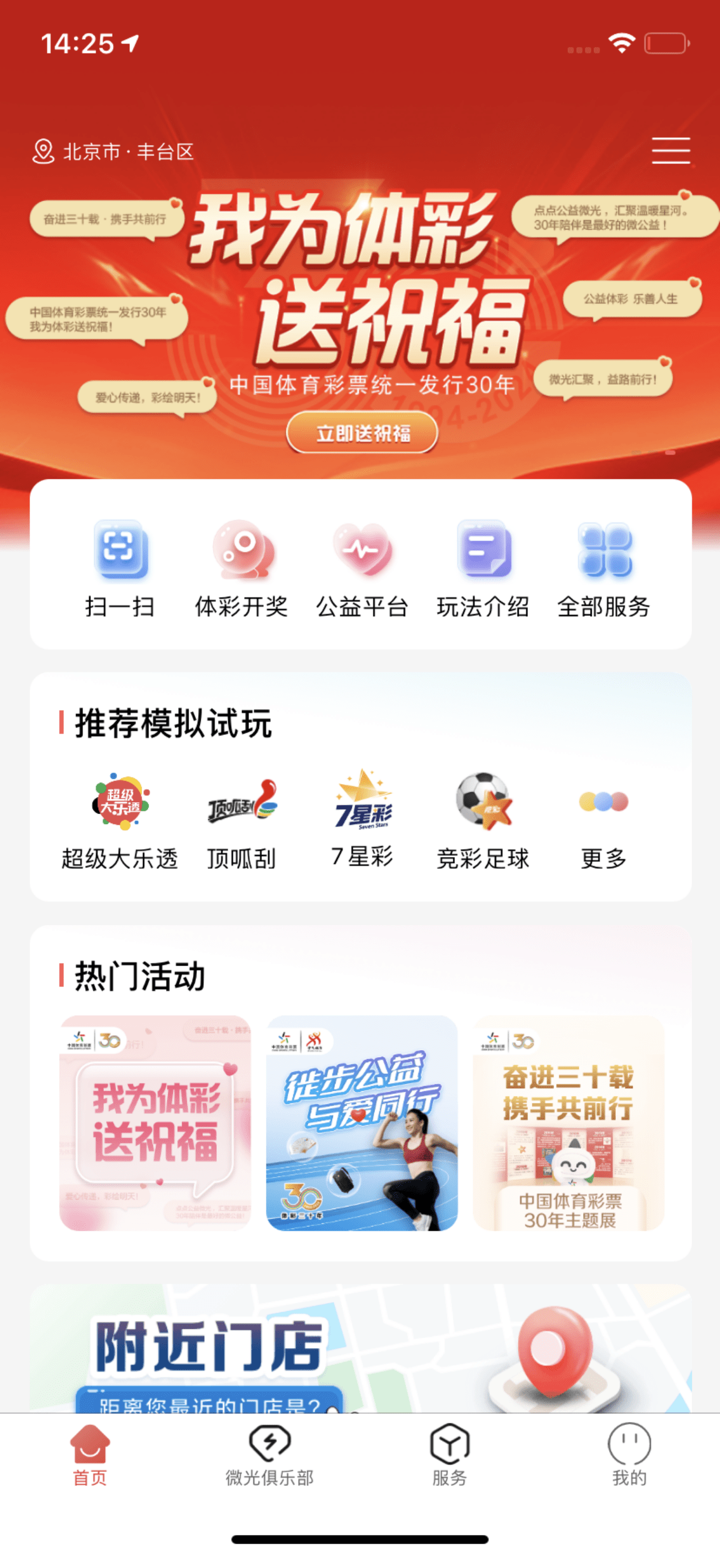Open the 我为体彩送祝福 activity card
This screenshot has width=720, height=1558.
click(155, 1122)
